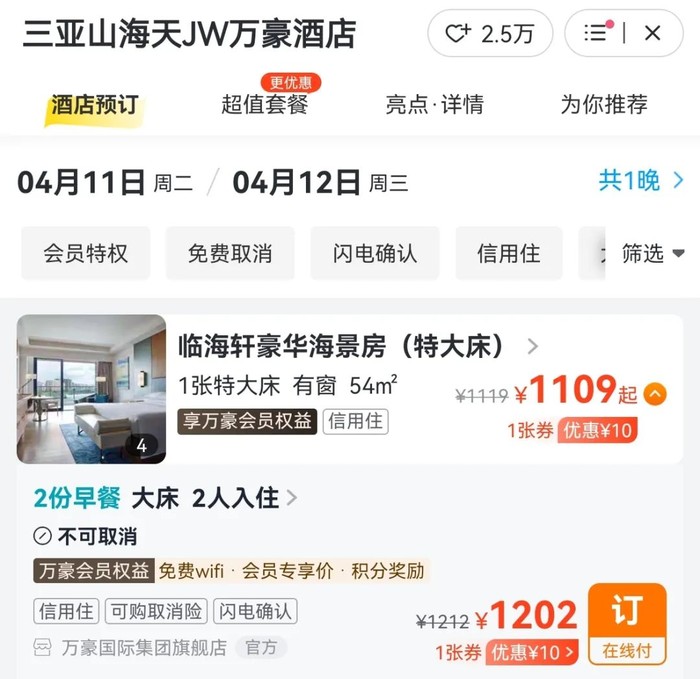Enable the 闪电确认 filter
Viewport: 700px width, 679px height.
tap(375, 253)
